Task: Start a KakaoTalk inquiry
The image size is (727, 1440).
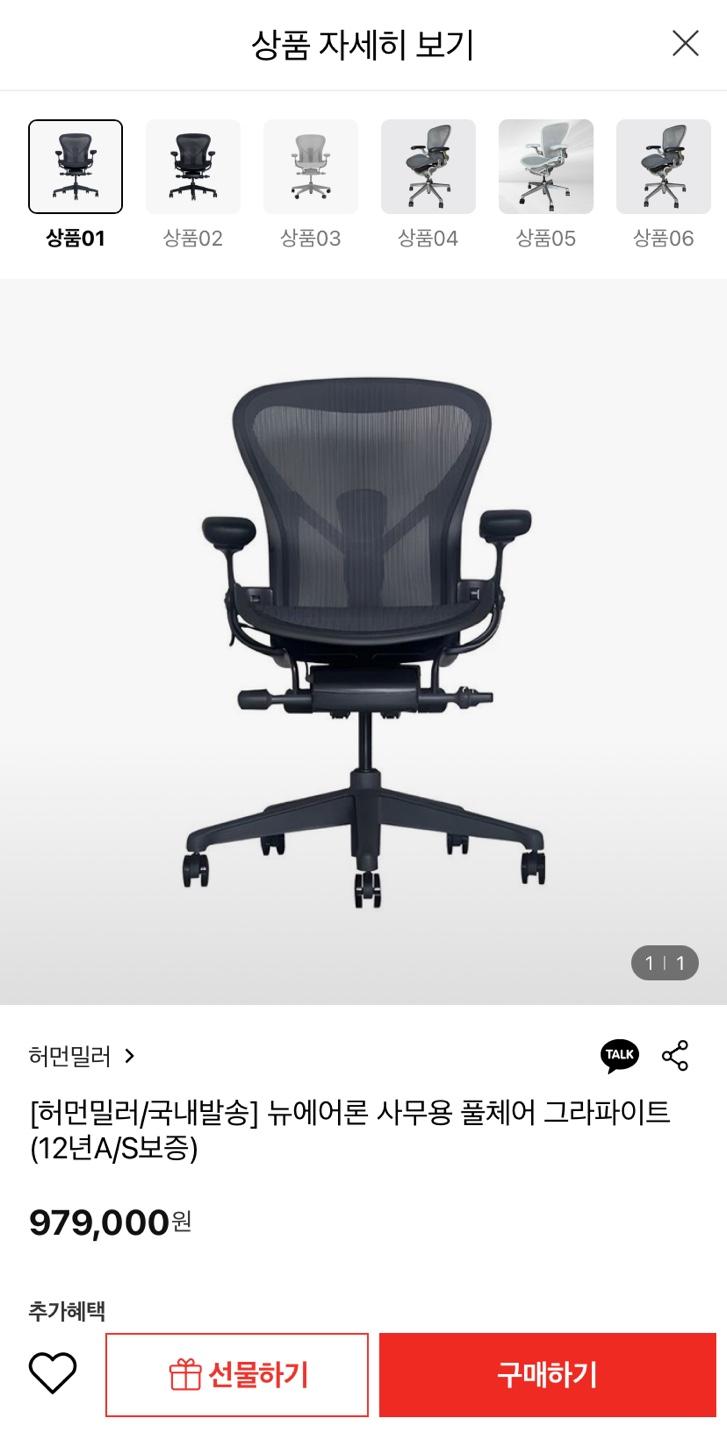Action: coord(619,1056)
